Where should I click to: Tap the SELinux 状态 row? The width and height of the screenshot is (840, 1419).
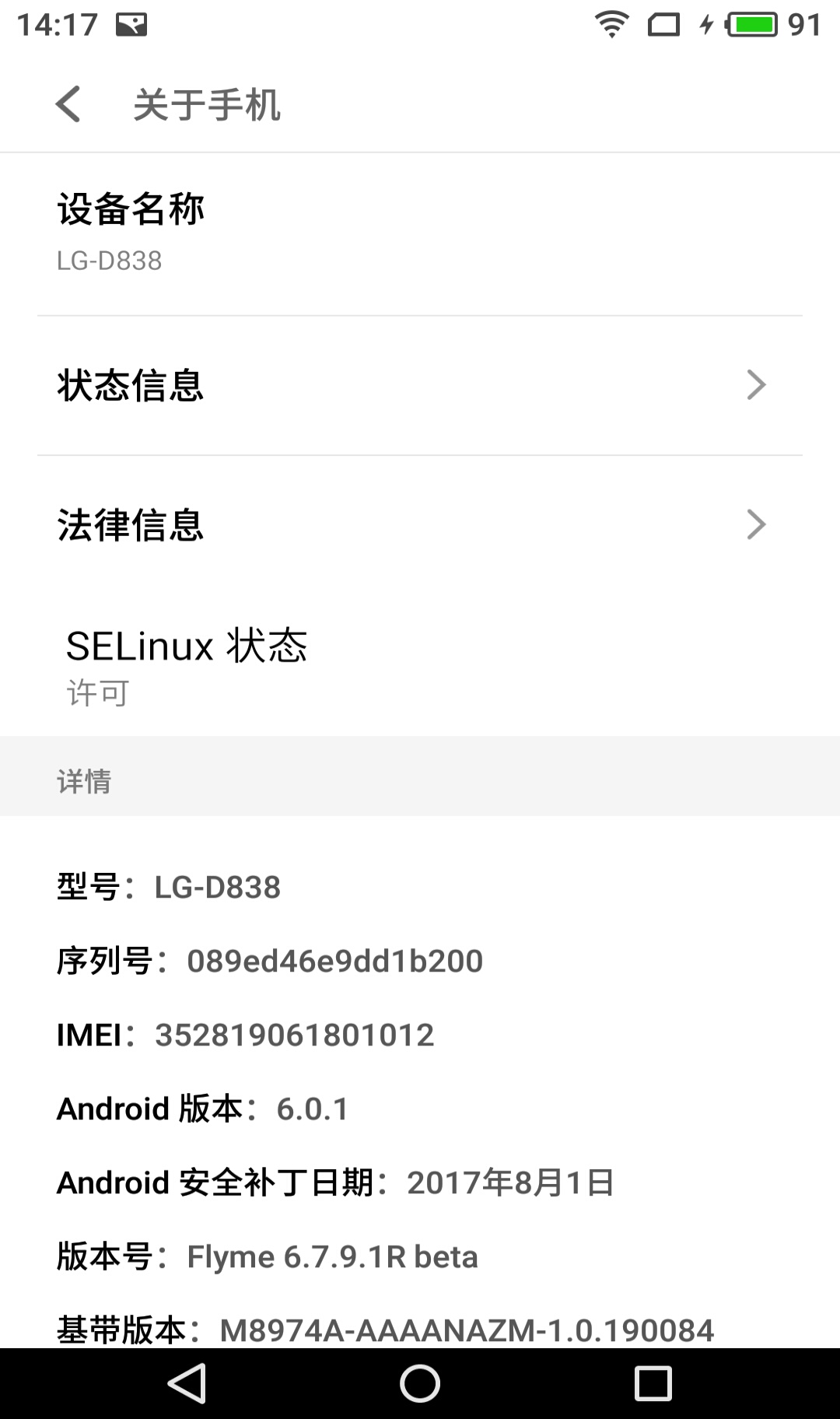tap(420, 666)
